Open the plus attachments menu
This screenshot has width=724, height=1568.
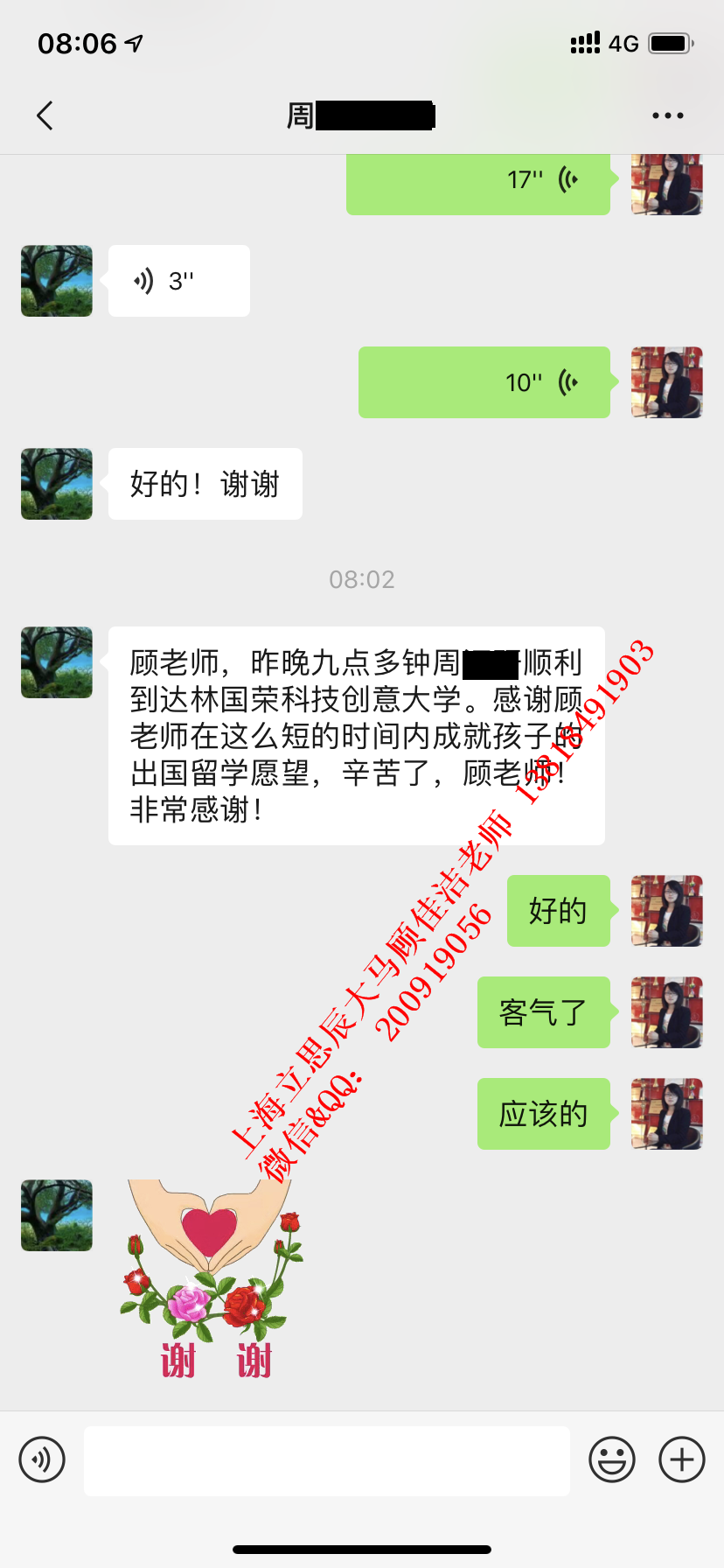682,1459
